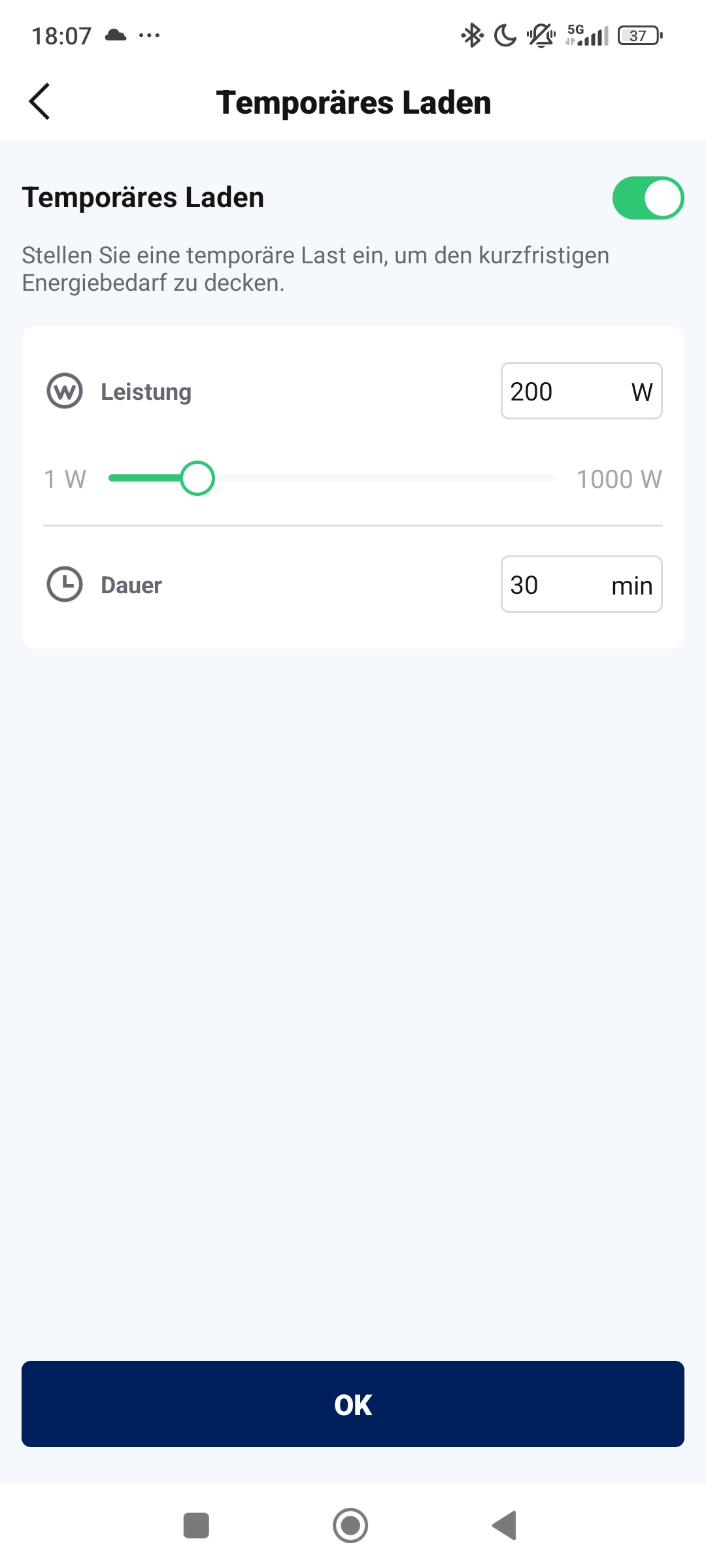This screenshot has width=706, height=1568.
Task: Tap the Leistung slider handle
Action: (197, 478)
